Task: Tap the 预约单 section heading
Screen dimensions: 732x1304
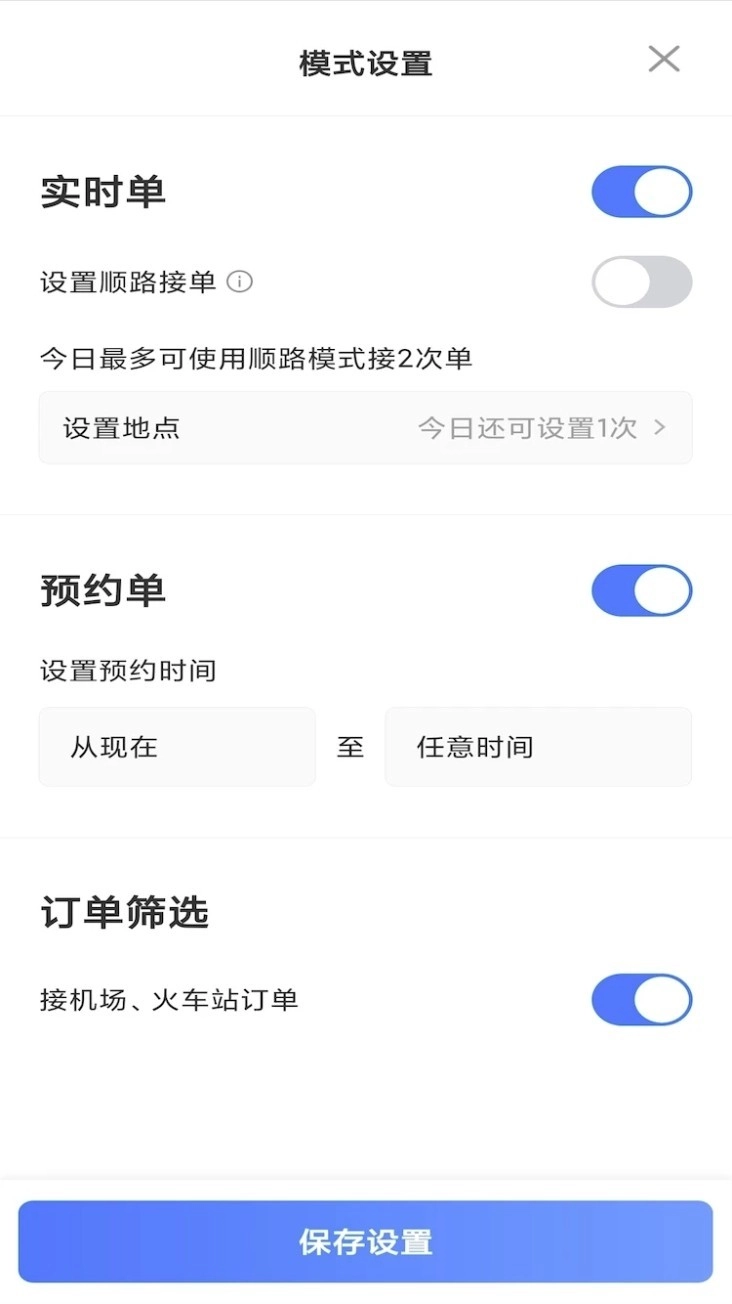Action: (103, 590)
